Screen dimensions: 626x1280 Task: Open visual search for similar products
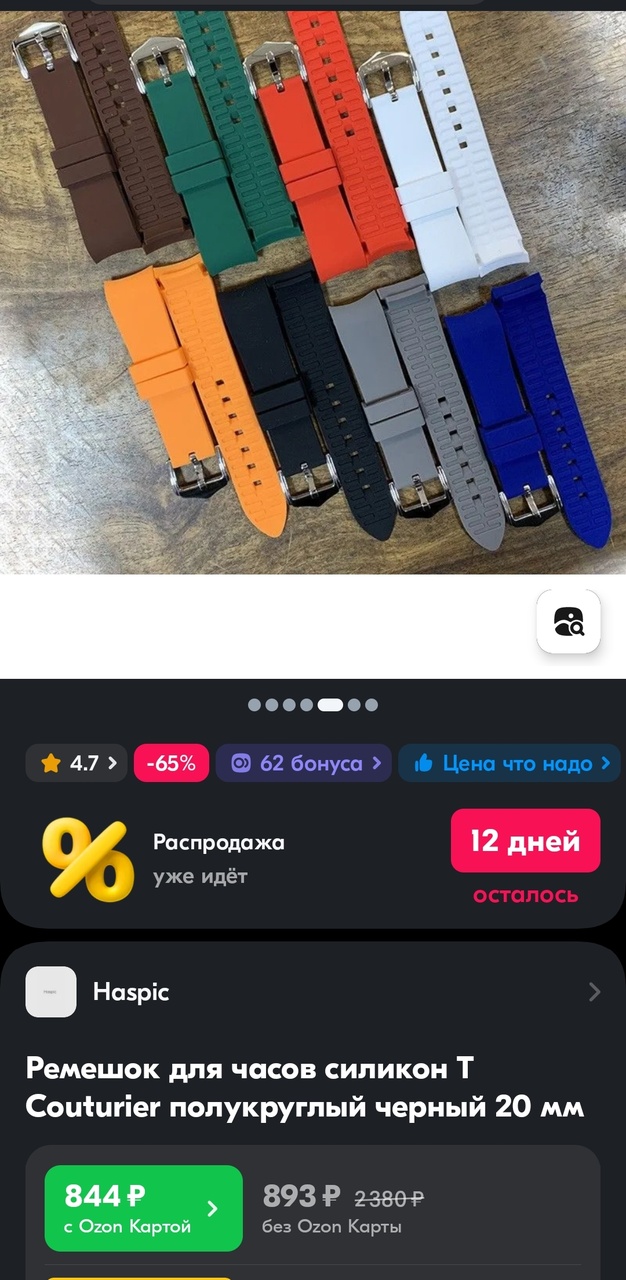click(x=568, y=621)
